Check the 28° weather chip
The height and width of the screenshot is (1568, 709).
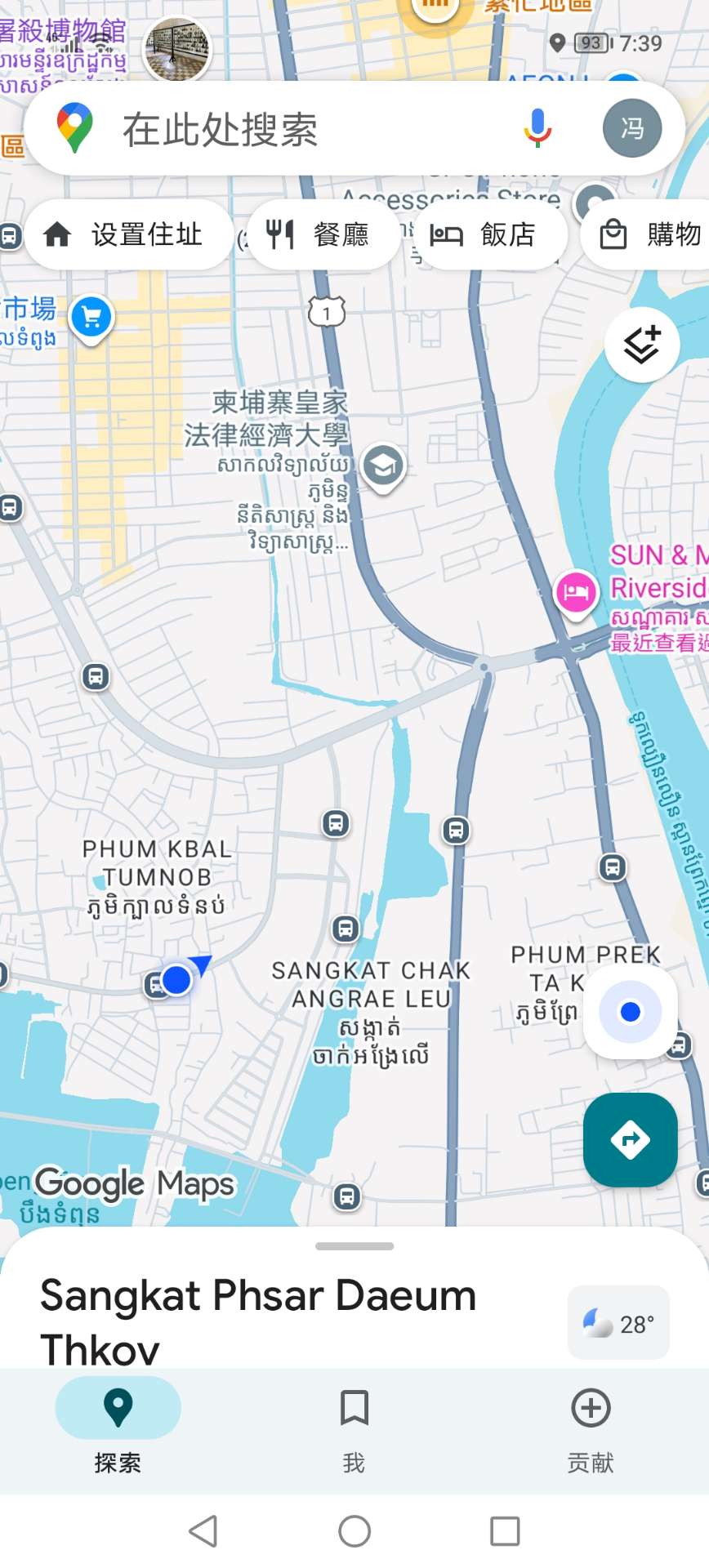[618, 1323]
